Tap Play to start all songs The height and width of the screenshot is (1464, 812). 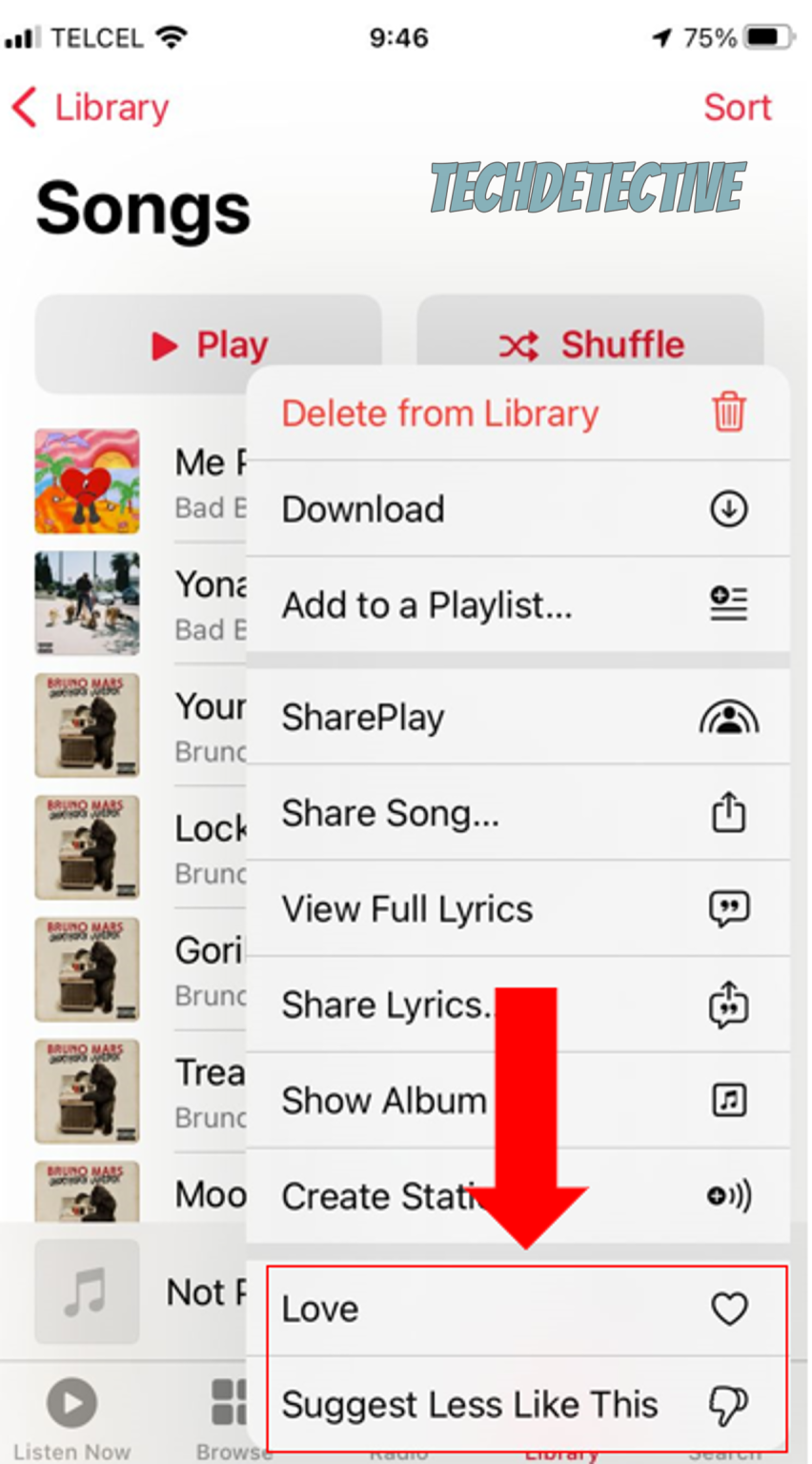(x=209, y=345)
